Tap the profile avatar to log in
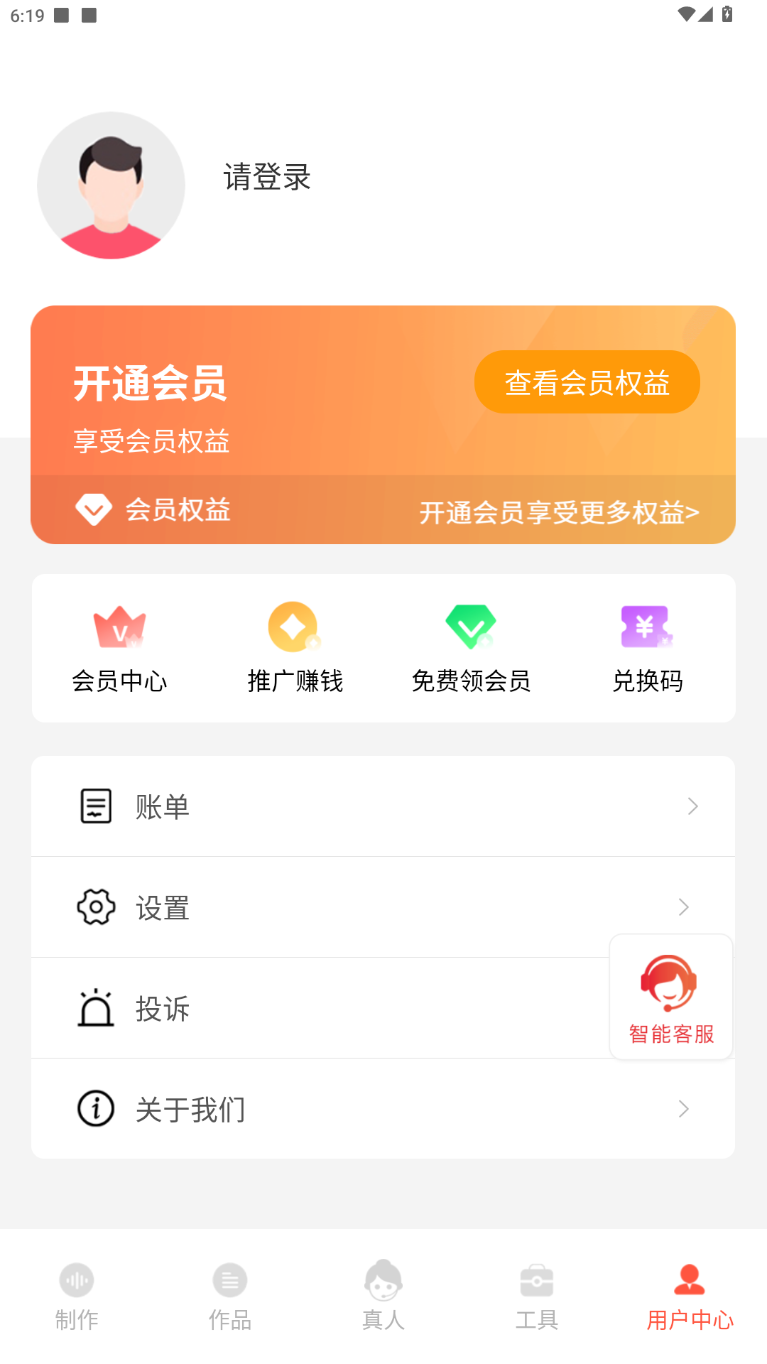Viewport: 767px width, 1364px height. coord(111,186)
